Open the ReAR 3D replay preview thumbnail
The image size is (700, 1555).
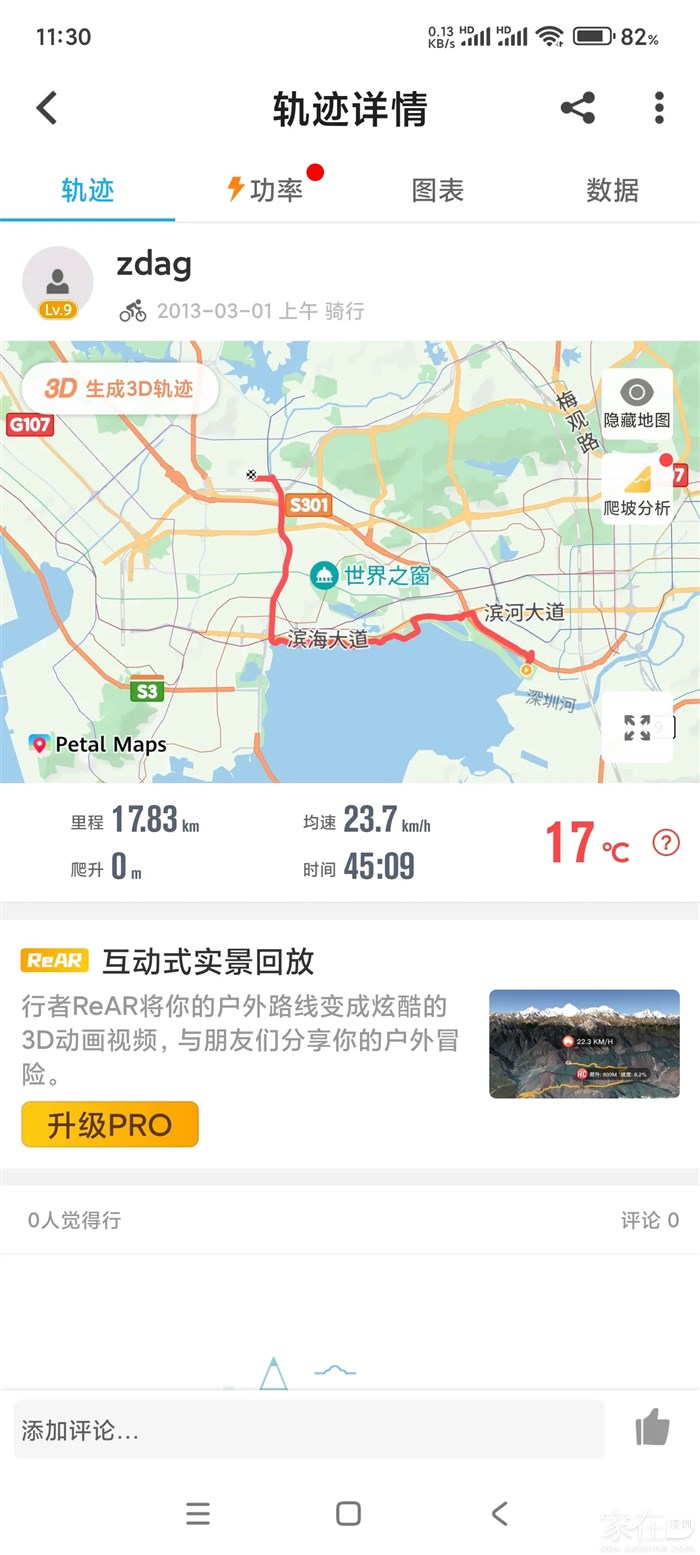(x=584, y=1044)
